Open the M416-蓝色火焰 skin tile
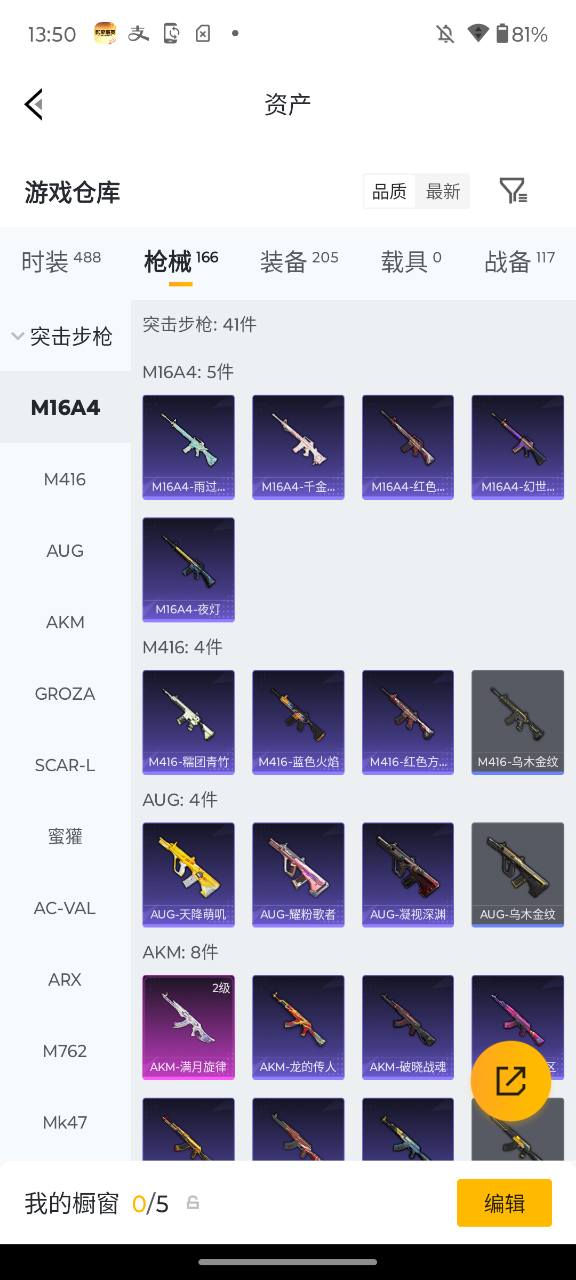Screen dimensions: 576x1280 [298, 722]
